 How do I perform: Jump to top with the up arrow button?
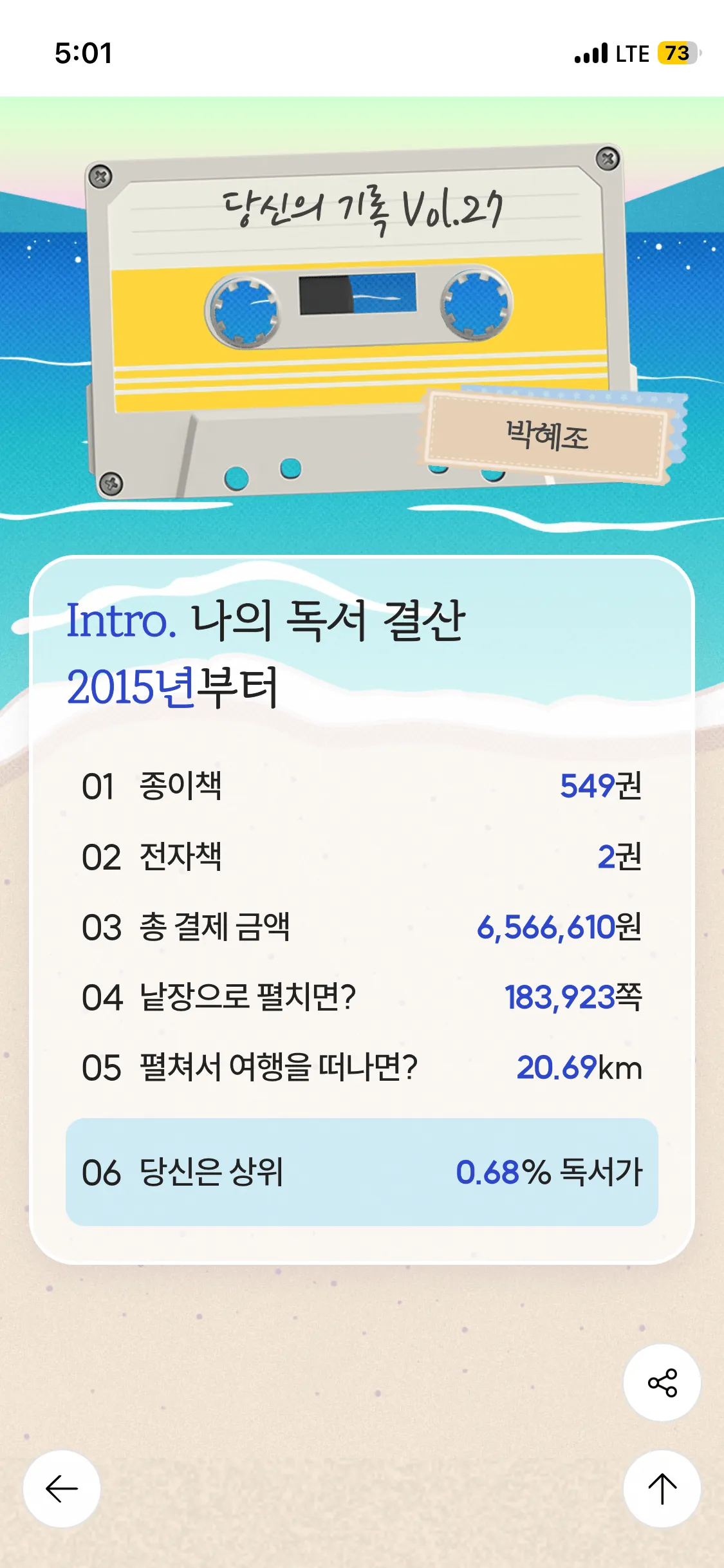(x=662, y=1488)
